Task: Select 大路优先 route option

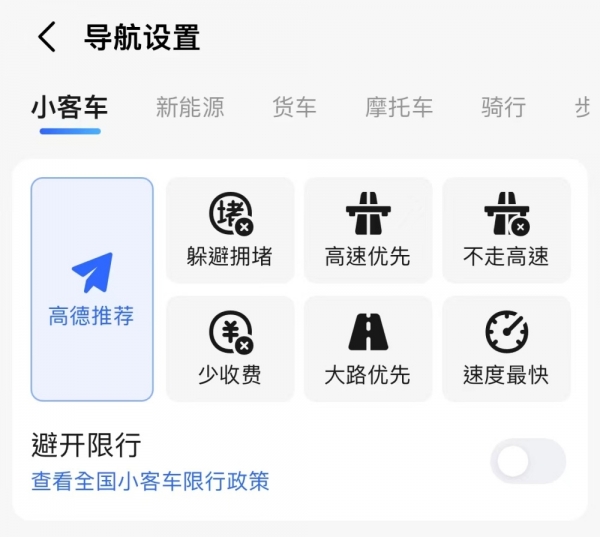Action: tap(368, 348)
